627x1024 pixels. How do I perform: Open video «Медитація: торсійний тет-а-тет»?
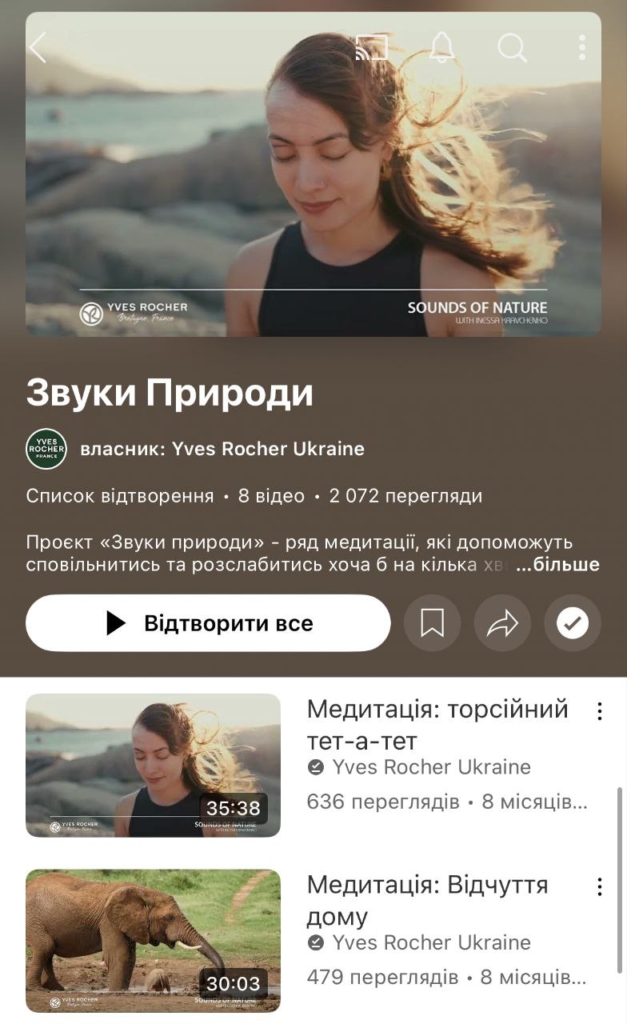pyautogui.click(x=153, y=765)
